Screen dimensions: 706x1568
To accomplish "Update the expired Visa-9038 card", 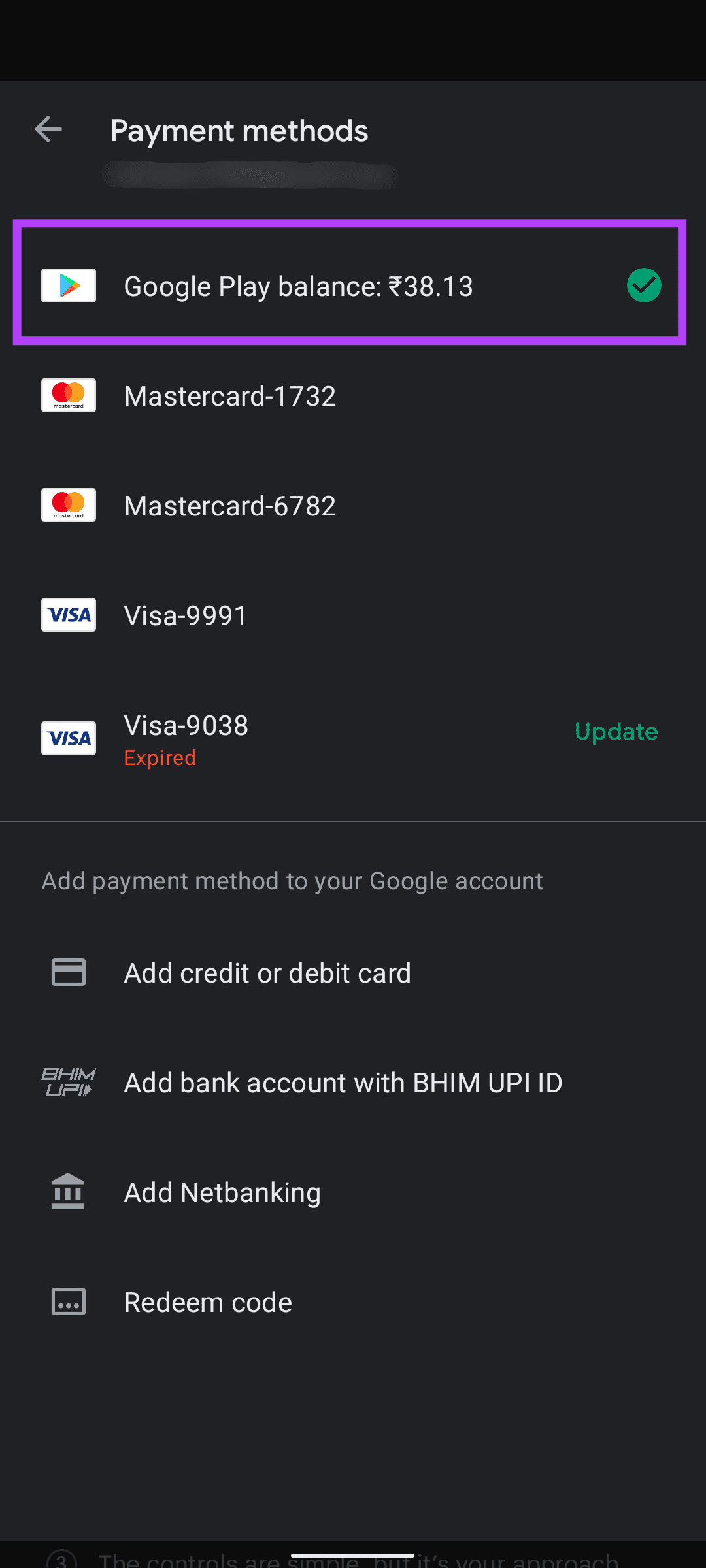I will pos(616,732).
